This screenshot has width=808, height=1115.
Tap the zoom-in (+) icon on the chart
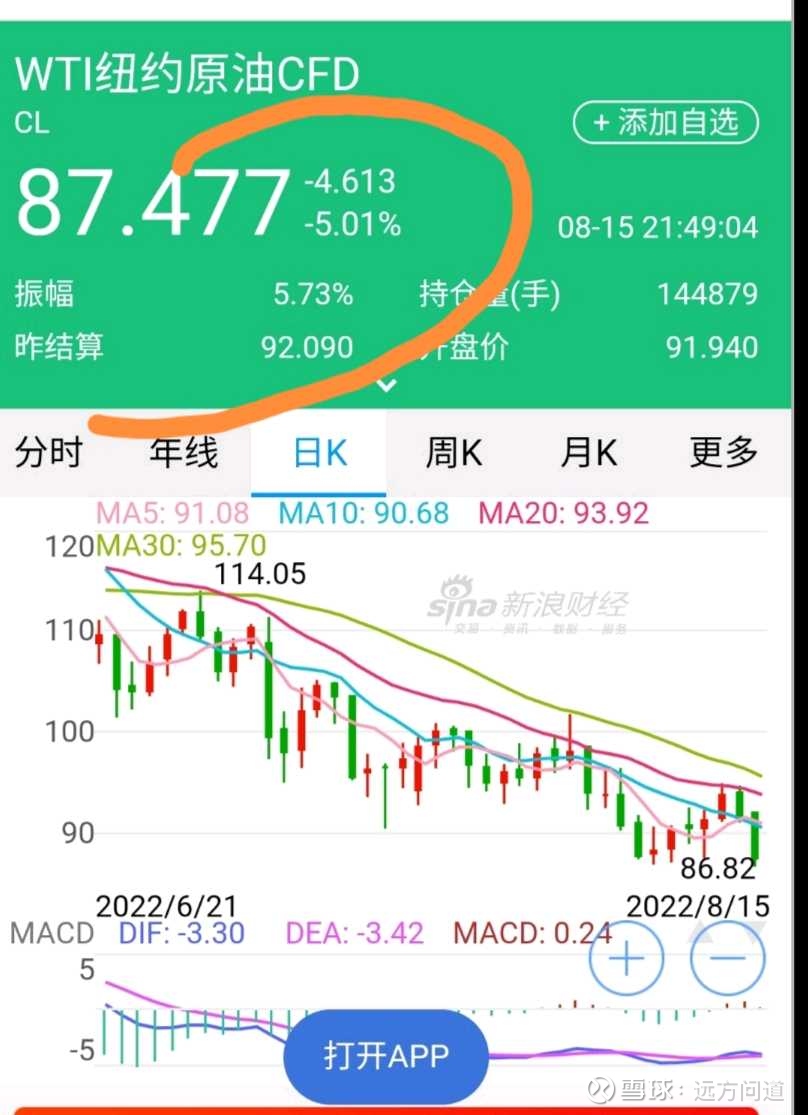point(626,958)
